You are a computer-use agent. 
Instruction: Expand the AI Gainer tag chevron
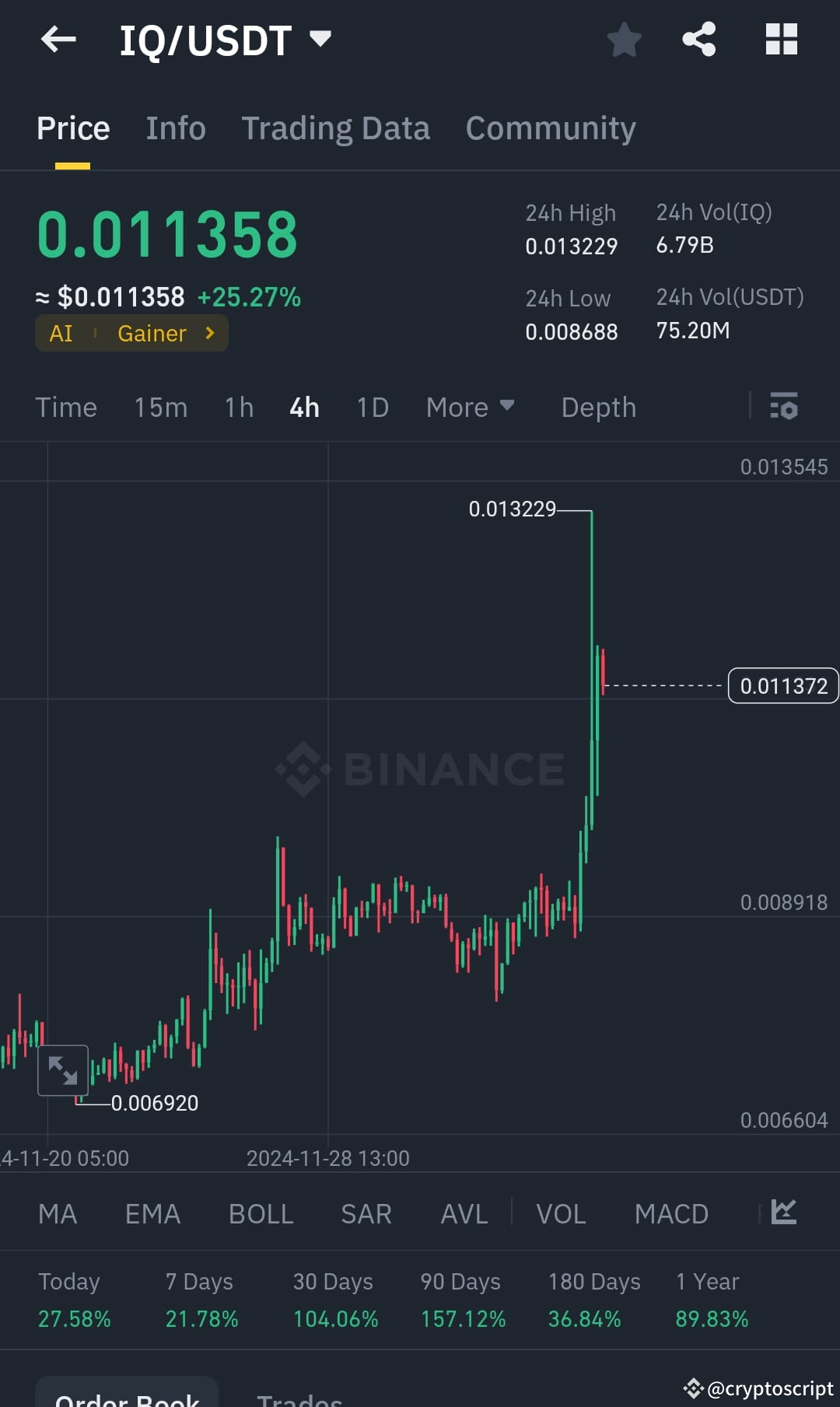click(208, 333)
